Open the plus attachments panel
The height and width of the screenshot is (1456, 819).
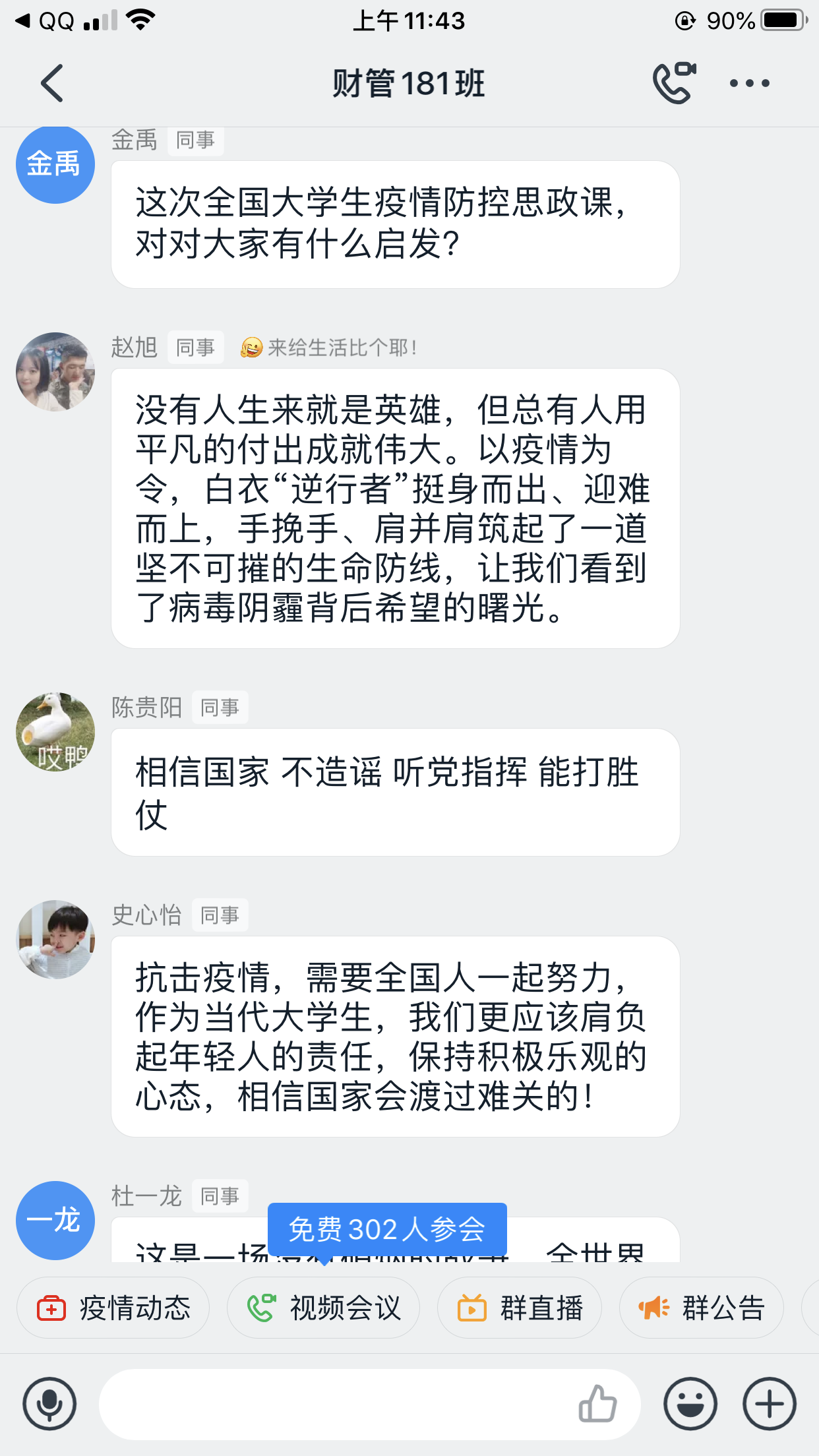tap(769, 1404)
